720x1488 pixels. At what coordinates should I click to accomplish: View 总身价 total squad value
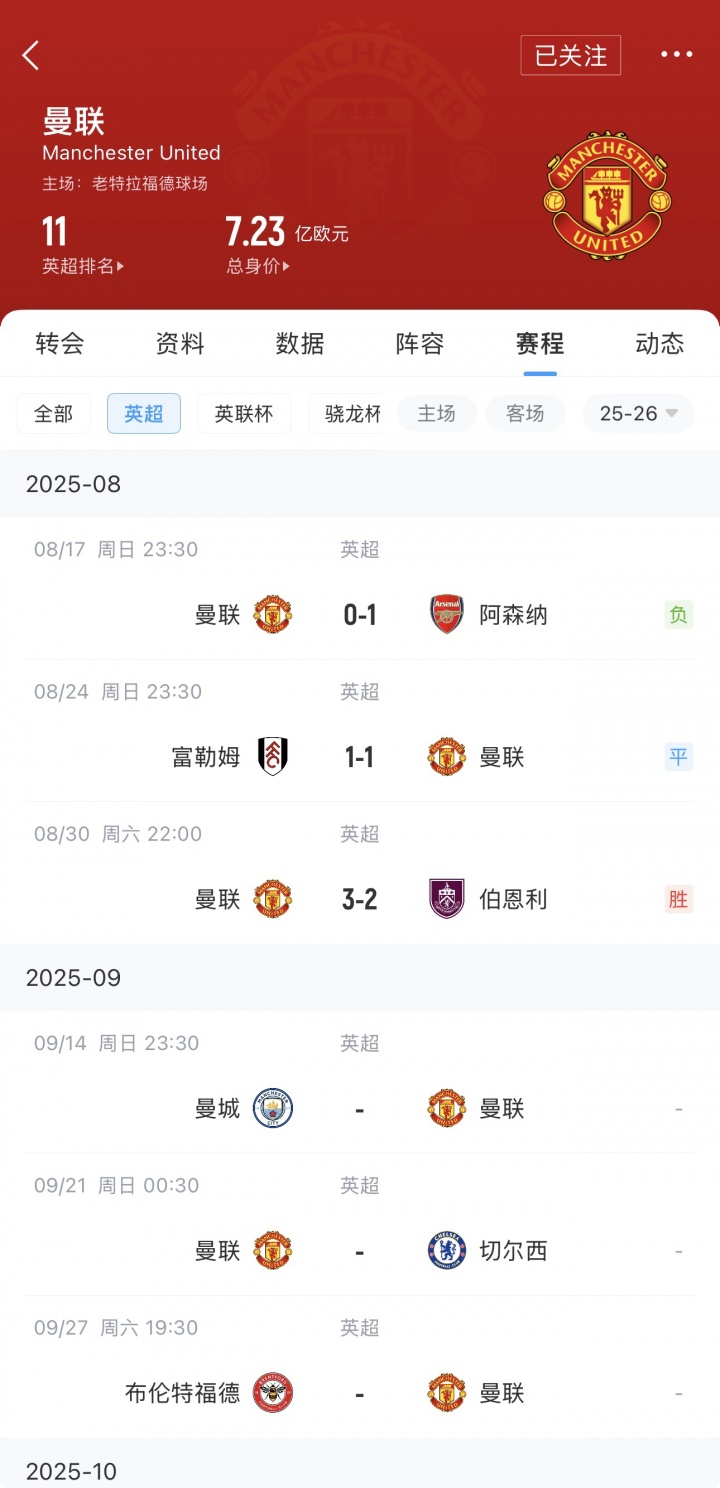(259, 266)
